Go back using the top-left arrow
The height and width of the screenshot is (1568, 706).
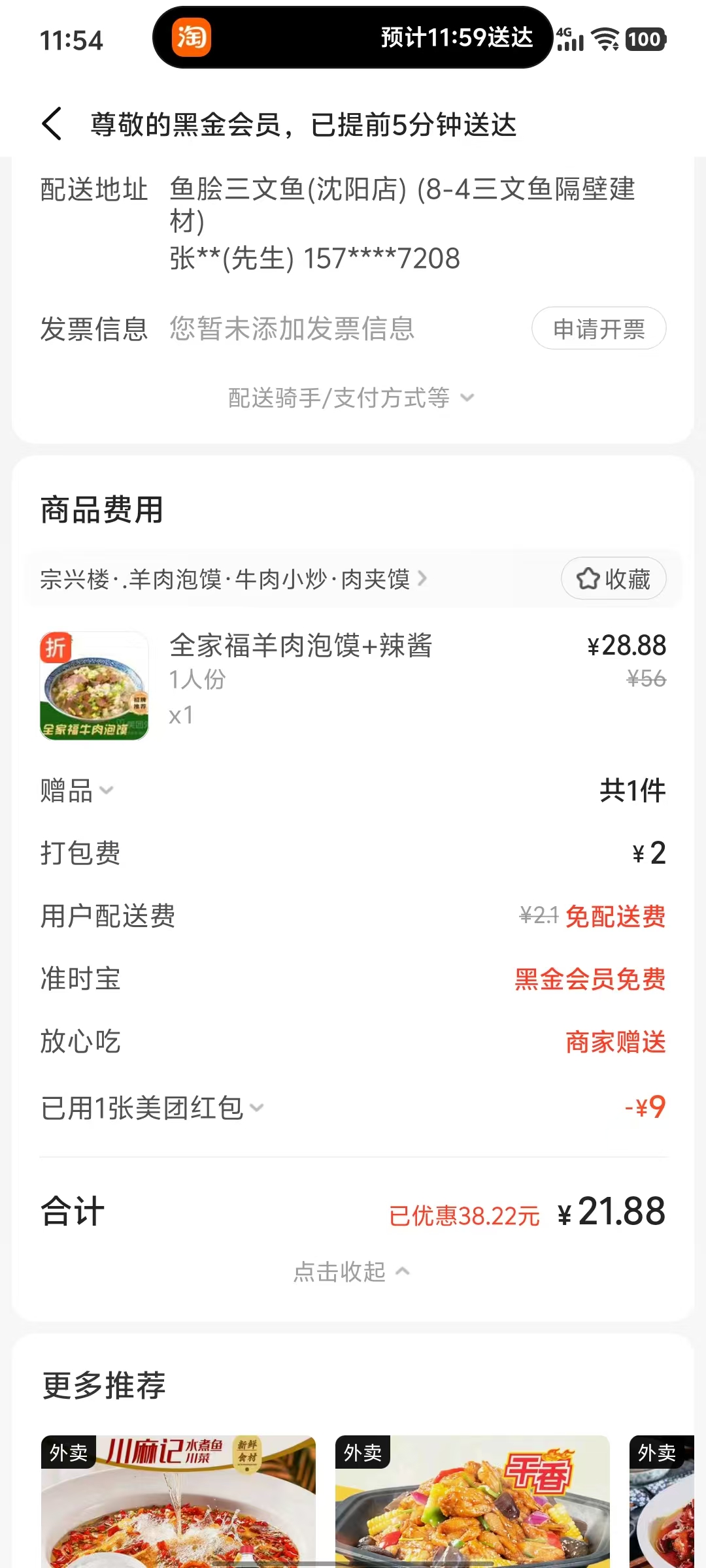point(52,124)
